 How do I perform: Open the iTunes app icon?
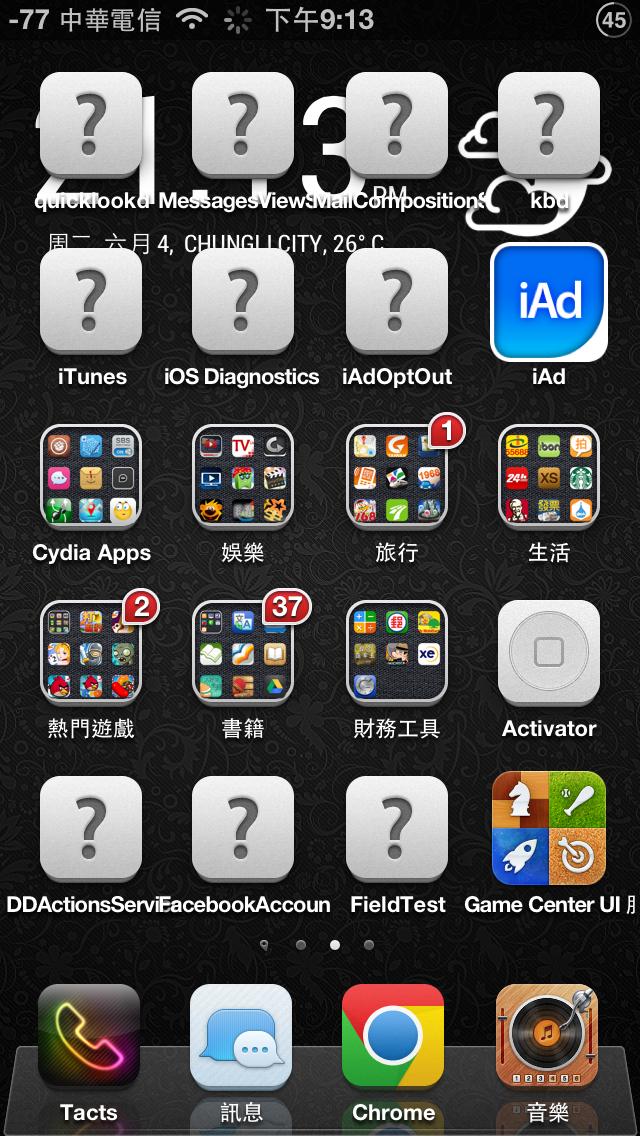coord(91,299)
